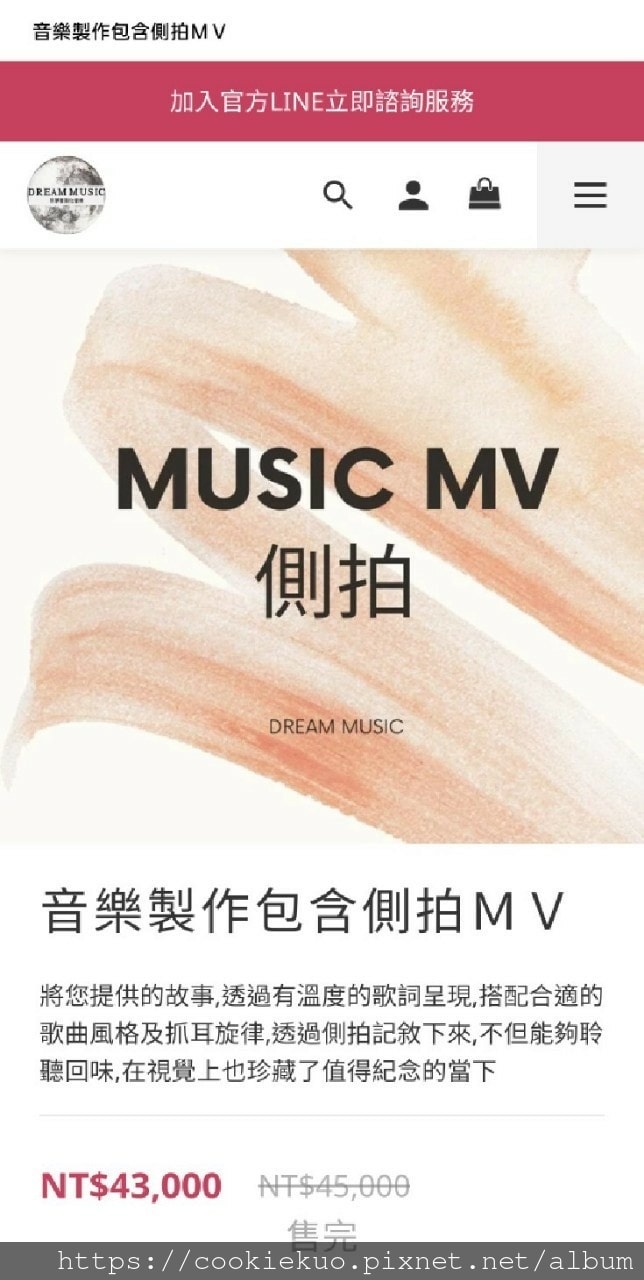
Task: Open the search magnifier
Action: (x=338, y=195)
